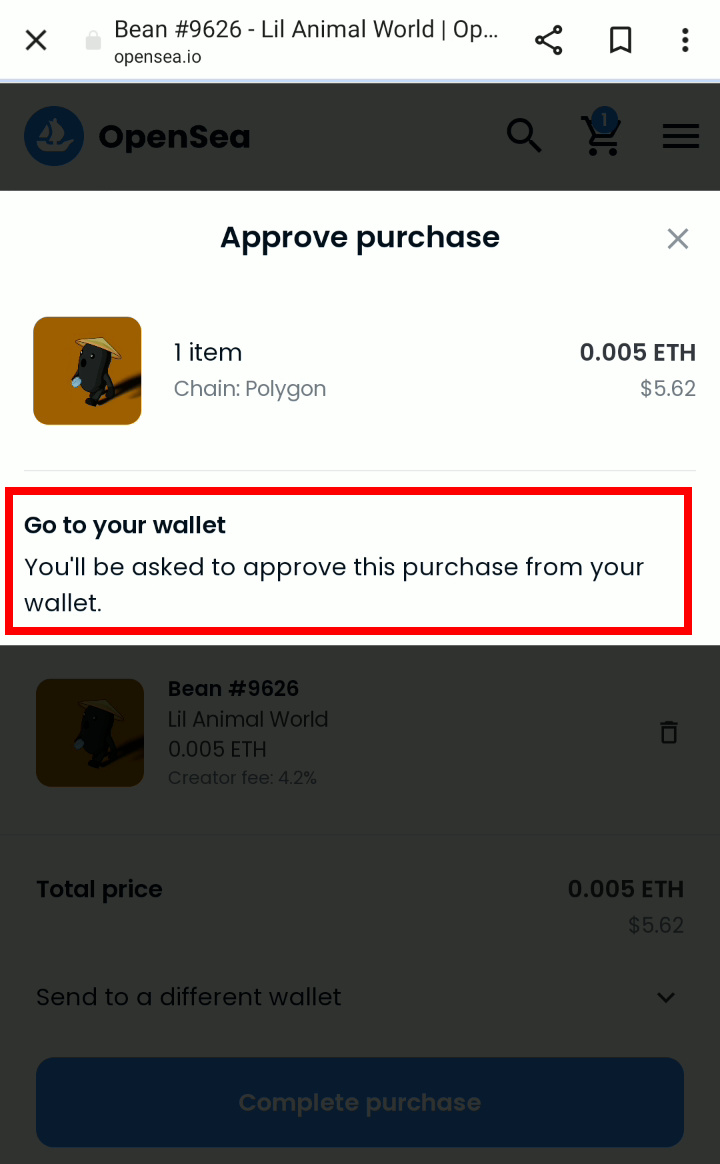
Task: Remove Bean #9626 from cart
Action: pyautogui.click(x=669, y=732)
